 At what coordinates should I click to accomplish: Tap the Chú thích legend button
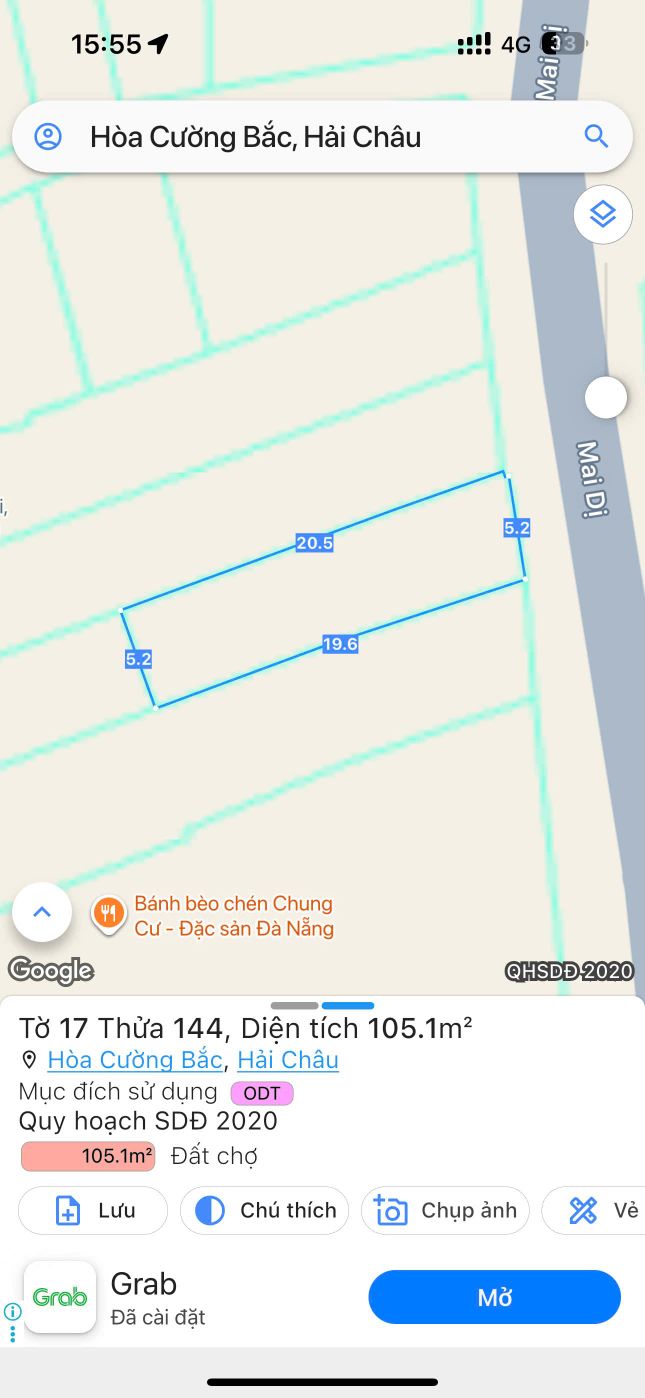[x=264, y=1211]
